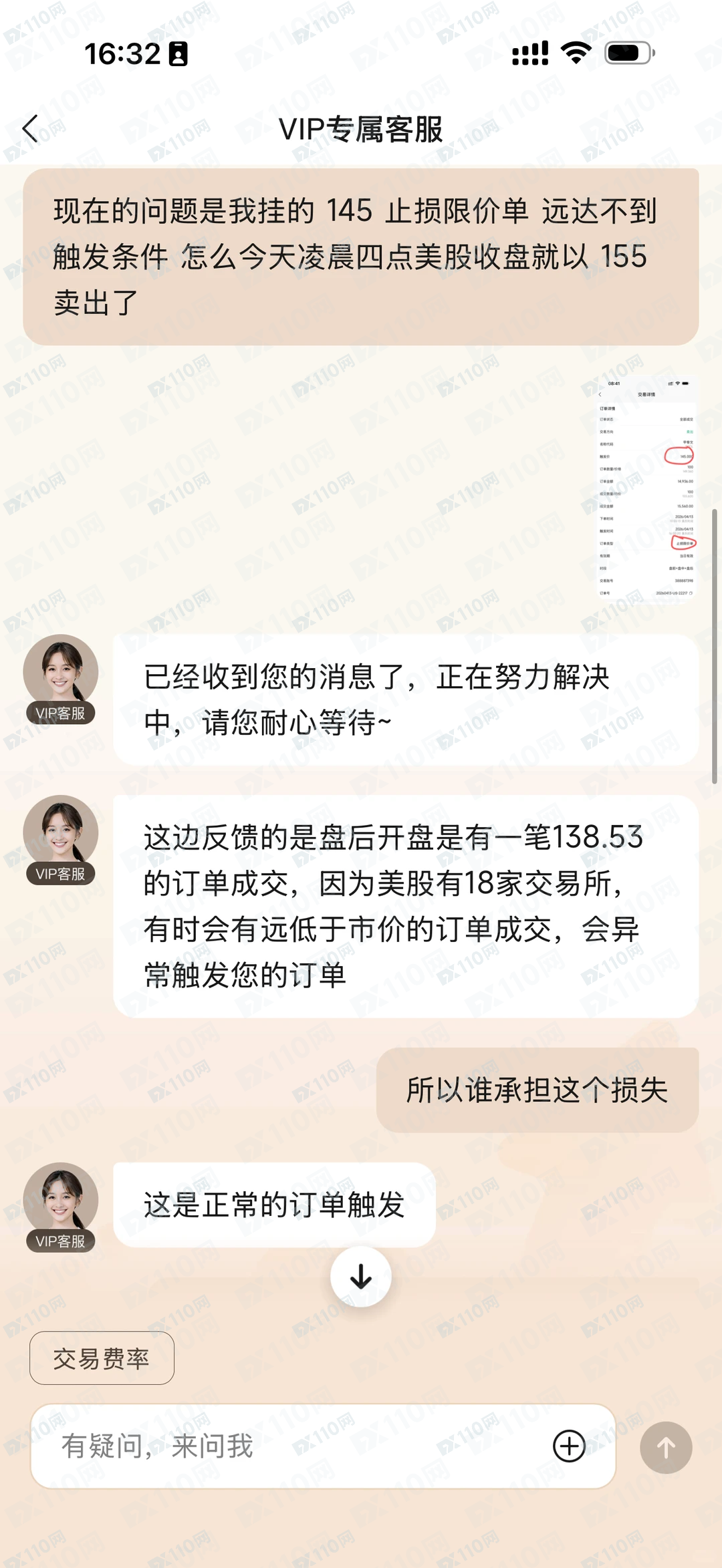Open the order detail screenshot in chat
The height and width of the screenshot is (1568, 722).
point(646,489)
